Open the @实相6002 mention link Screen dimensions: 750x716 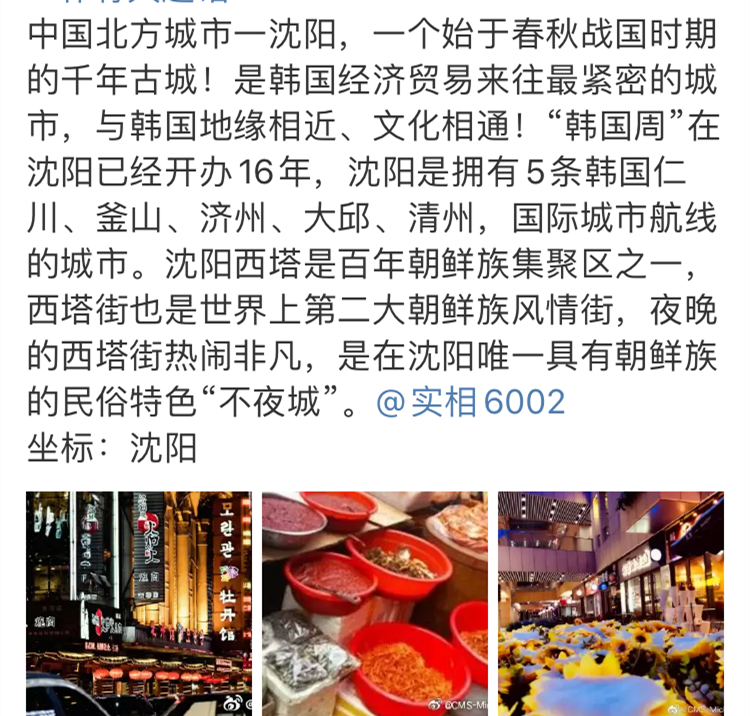tap(471, 402)
